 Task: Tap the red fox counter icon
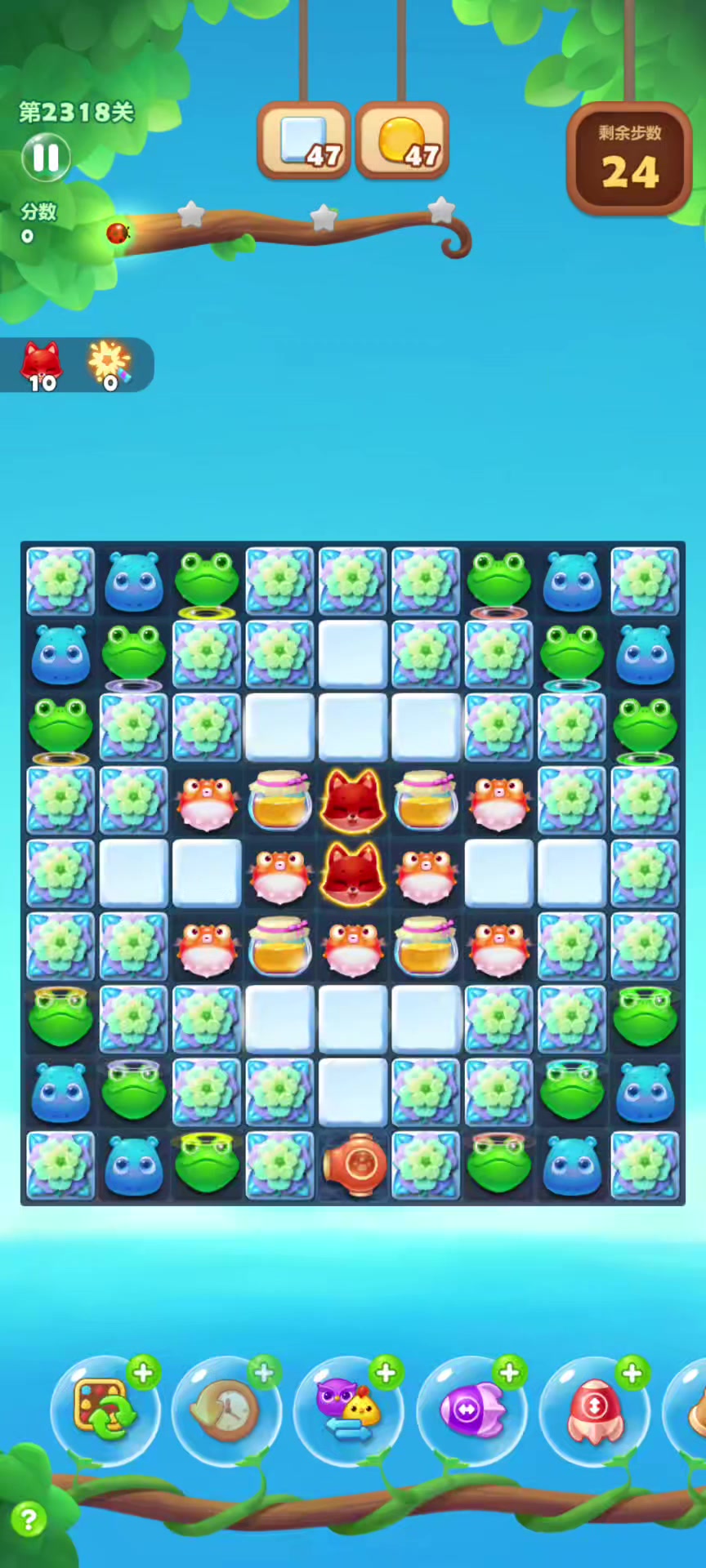pos(42,364)
